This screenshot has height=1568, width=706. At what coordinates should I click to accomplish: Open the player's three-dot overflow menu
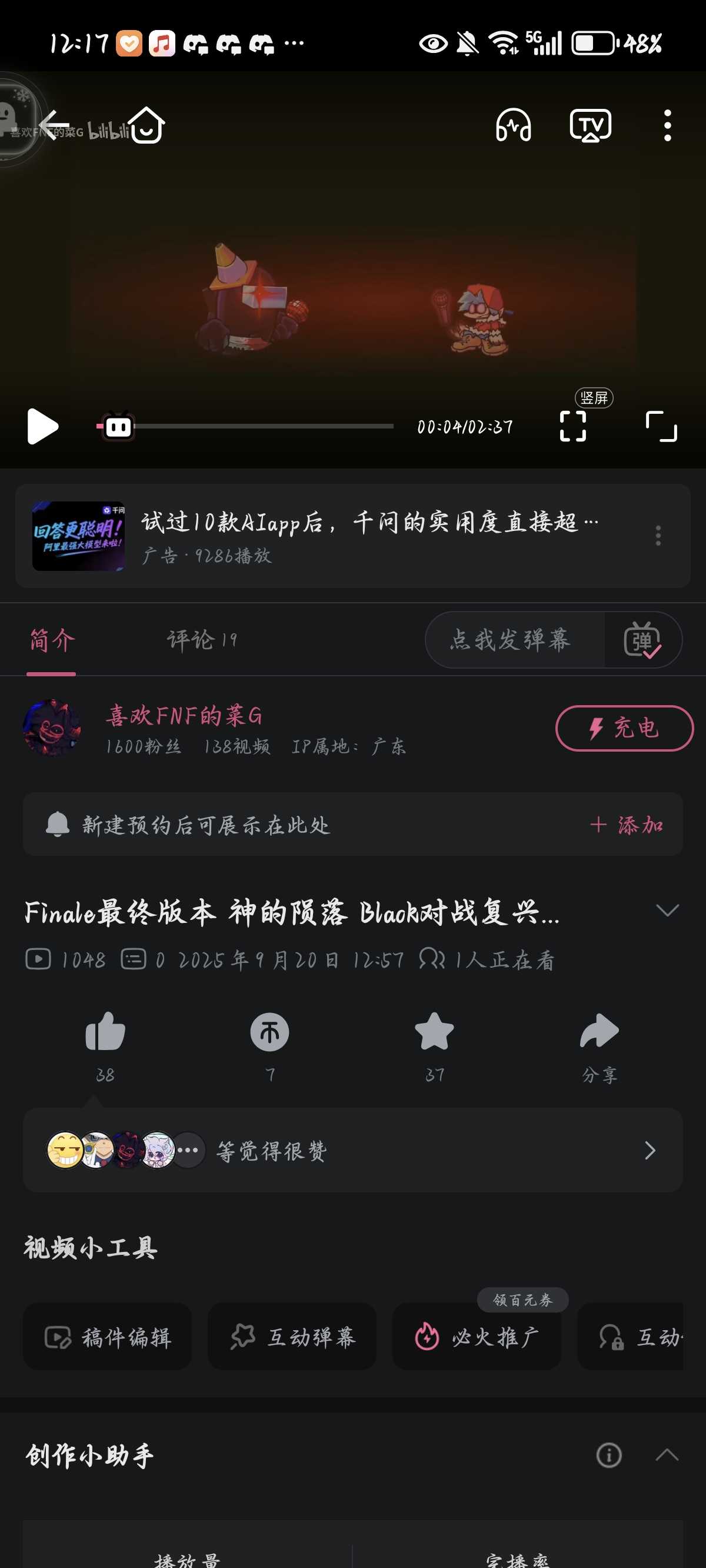[x=667, y=125]
